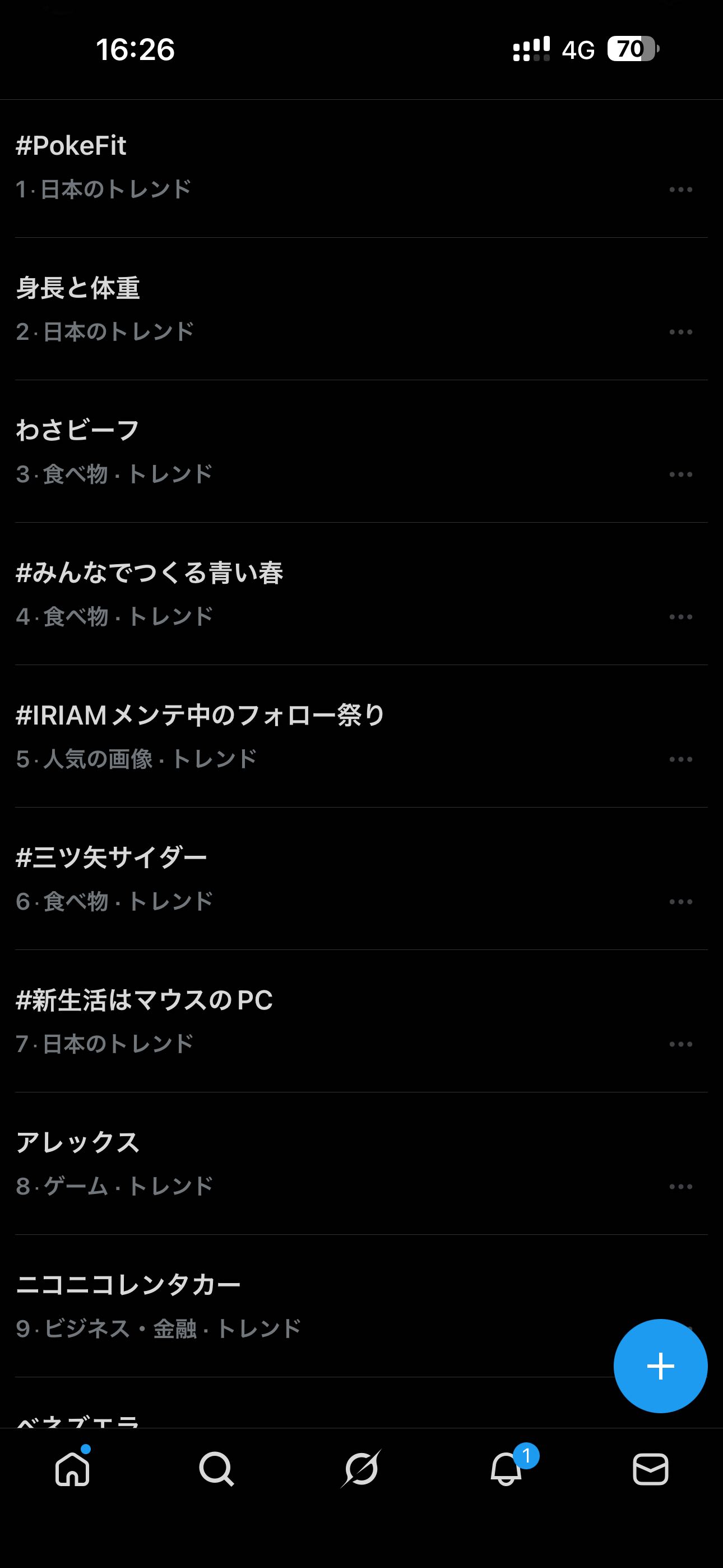Open more options for アレックス
The image size is (723, 1568).
pyautogui.click(x=680, y=1187)
